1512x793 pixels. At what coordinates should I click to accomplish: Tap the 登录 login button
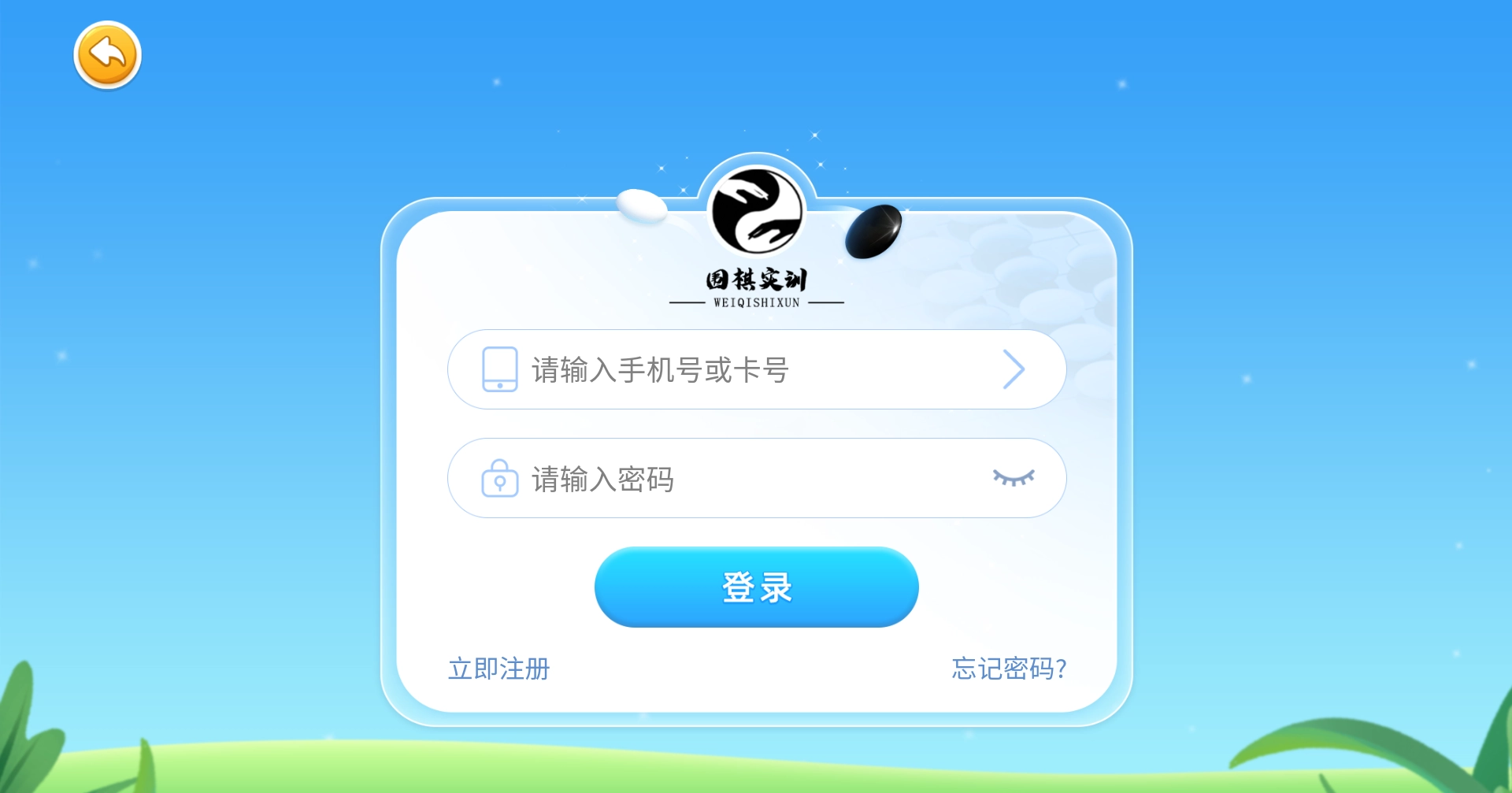756,587
